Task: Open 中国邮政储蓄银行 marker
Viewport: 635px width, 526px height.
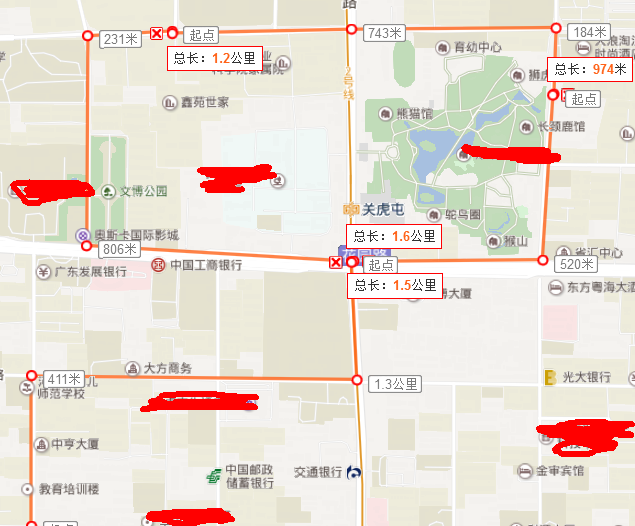Action: 212,476
